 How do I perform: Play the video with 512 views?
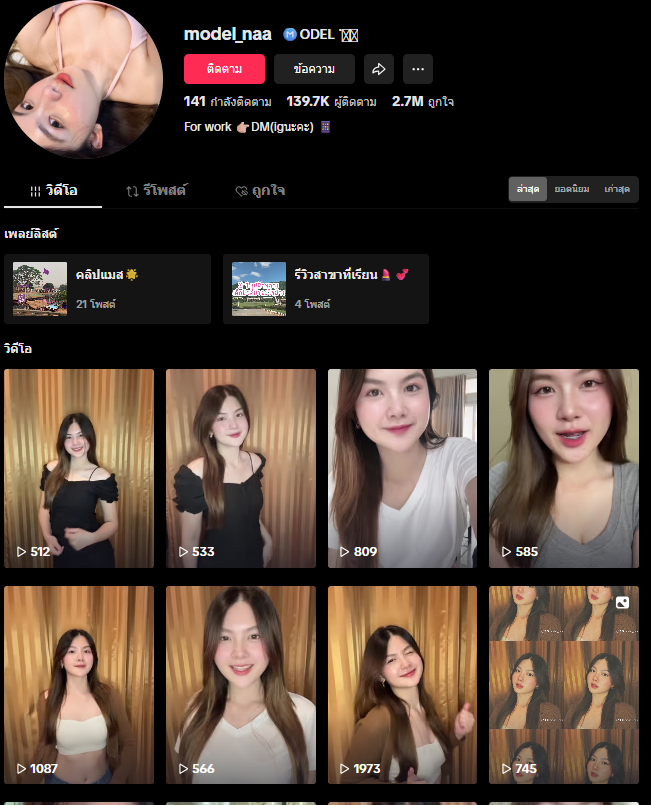[79, 468]
